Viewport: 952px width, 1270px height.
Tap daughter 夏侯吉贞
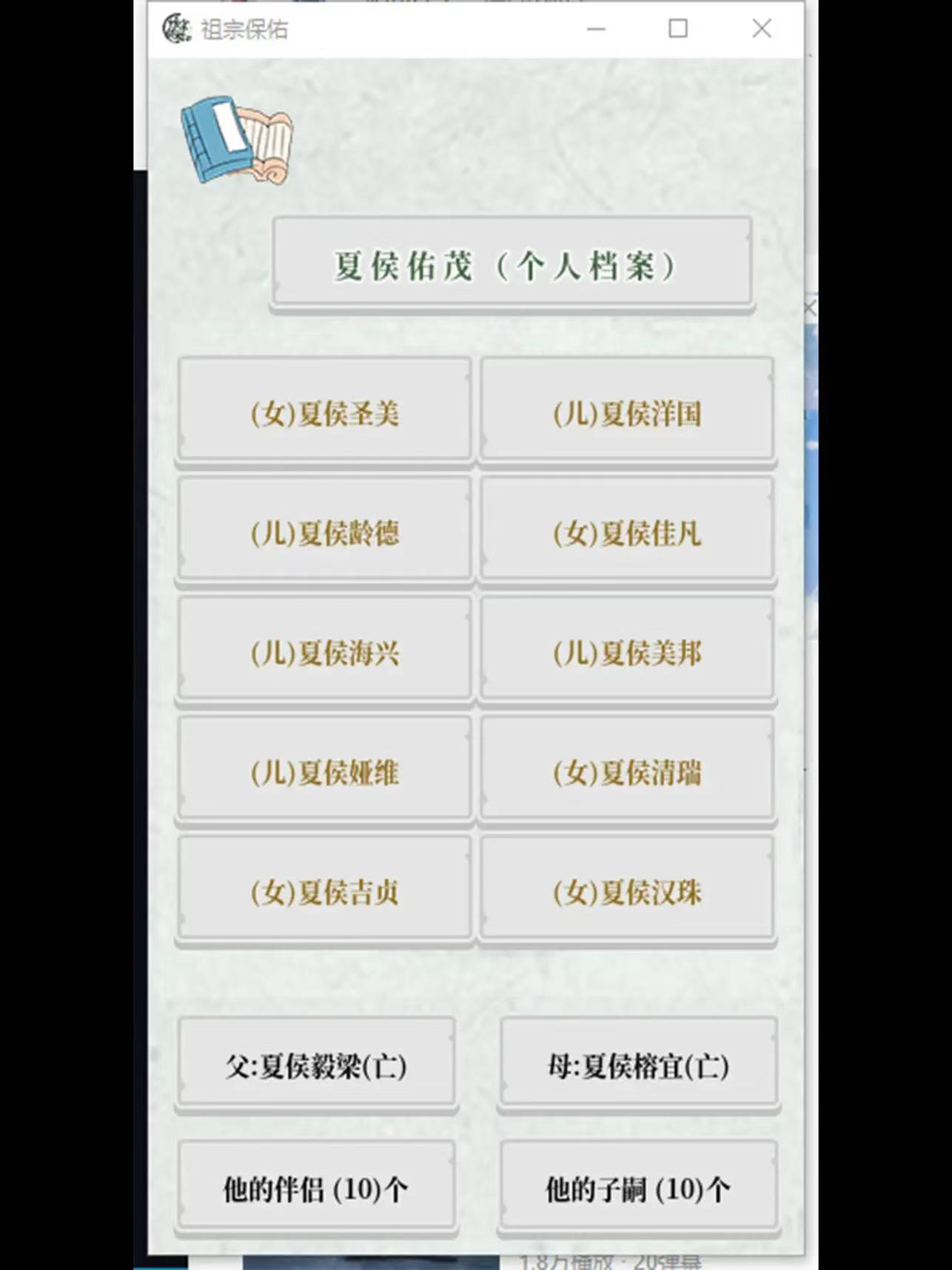coord(324,890)
